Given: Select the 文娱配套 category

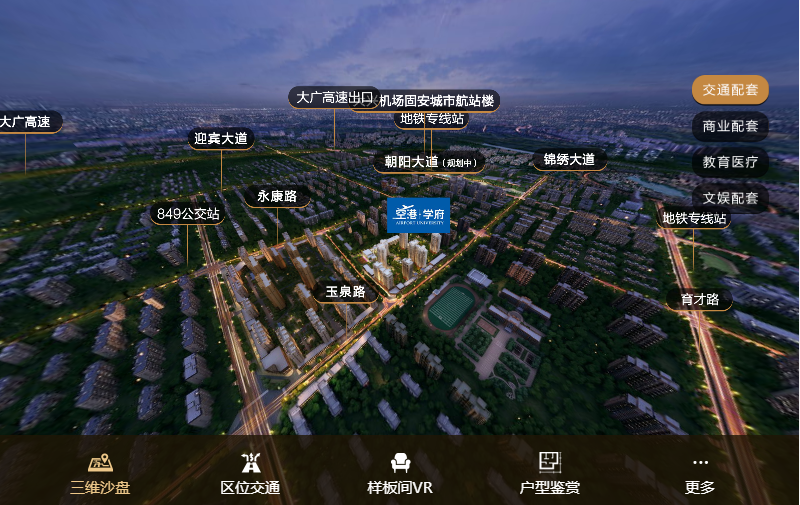Looking at the screenshot, I should pos(730,198).
